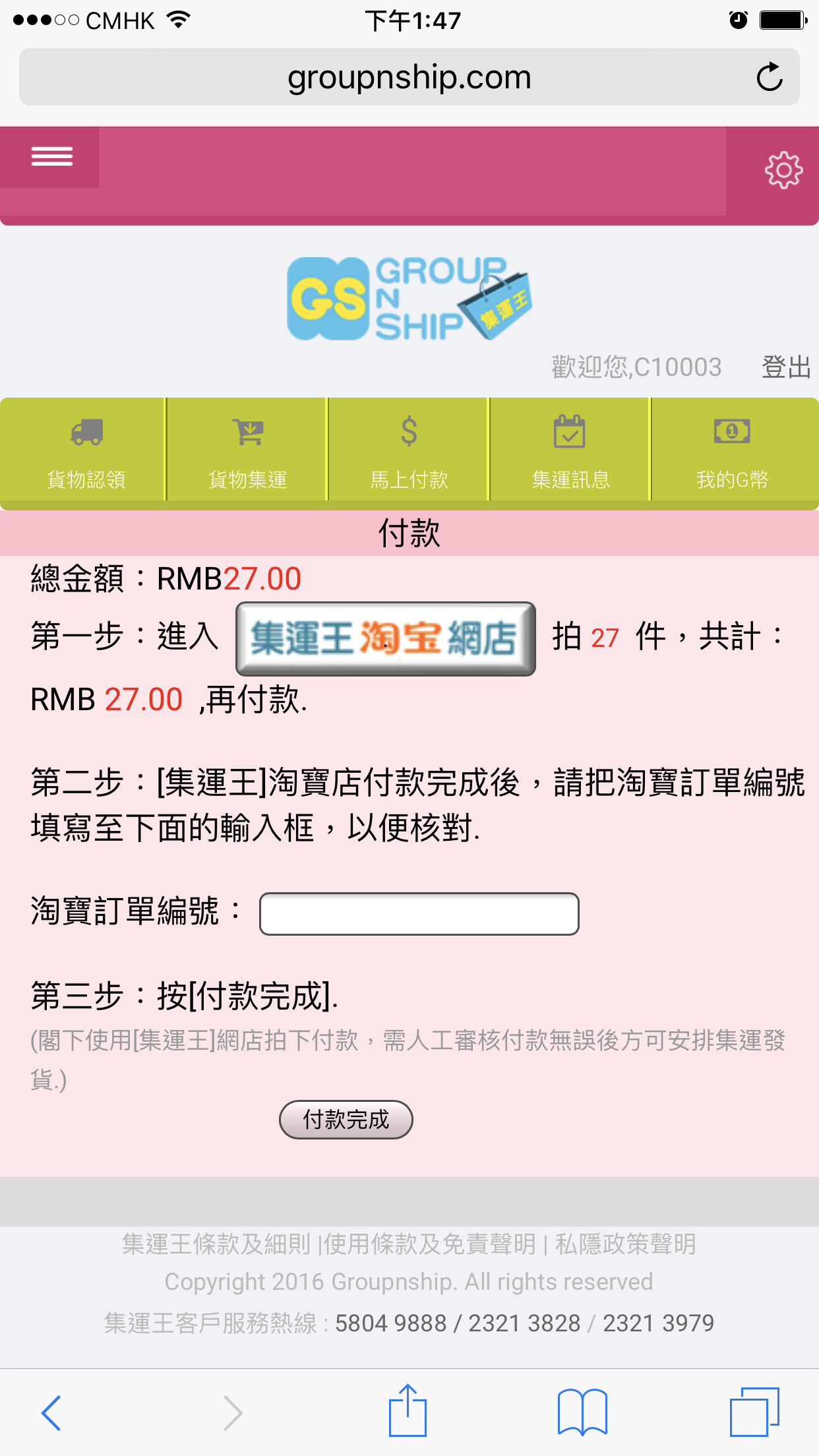Enter the 集運王淘宝網店 shop button
The height and width of the screenshot is (1456, 819).
[x=386, y=638]
